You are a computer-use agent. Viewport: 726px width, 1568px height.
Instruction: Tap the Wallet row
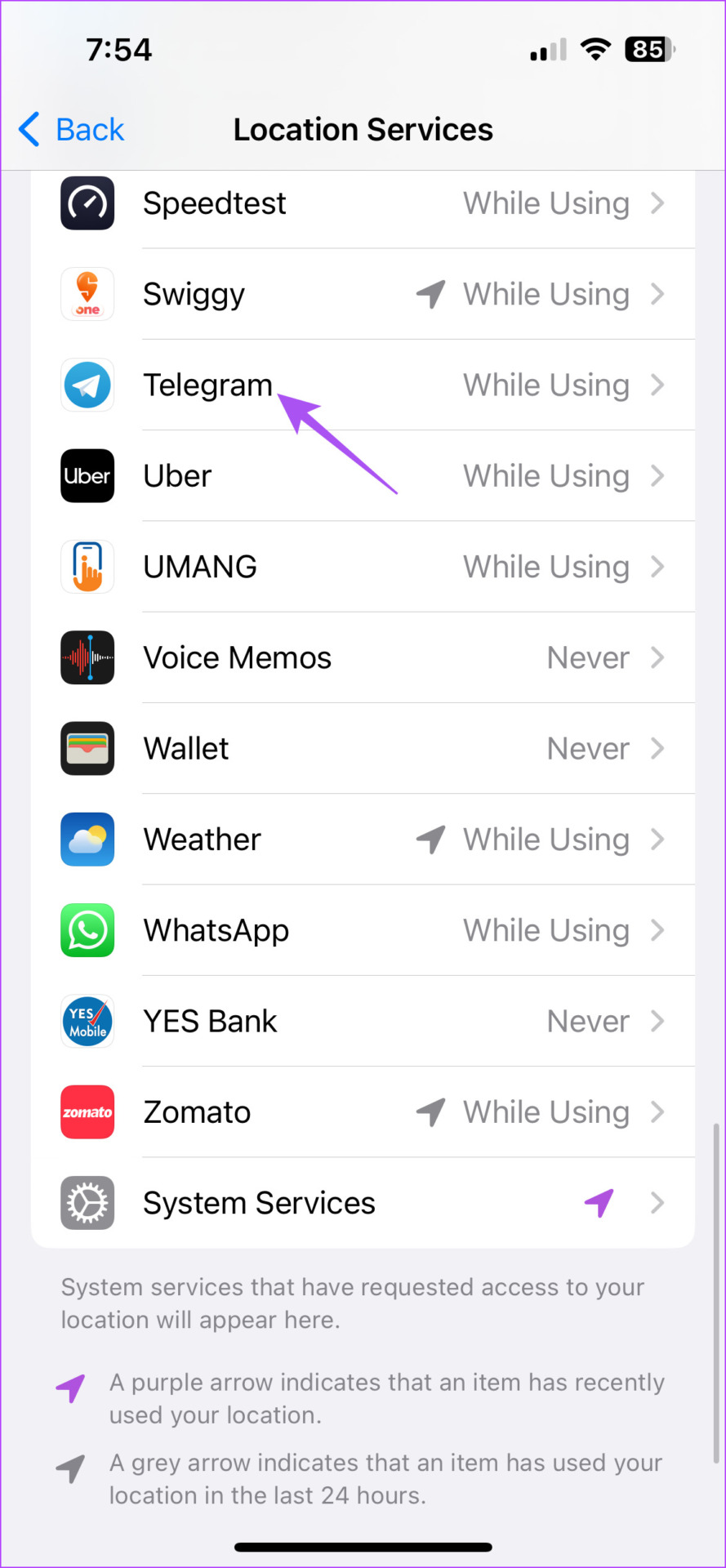click(363, 748)
